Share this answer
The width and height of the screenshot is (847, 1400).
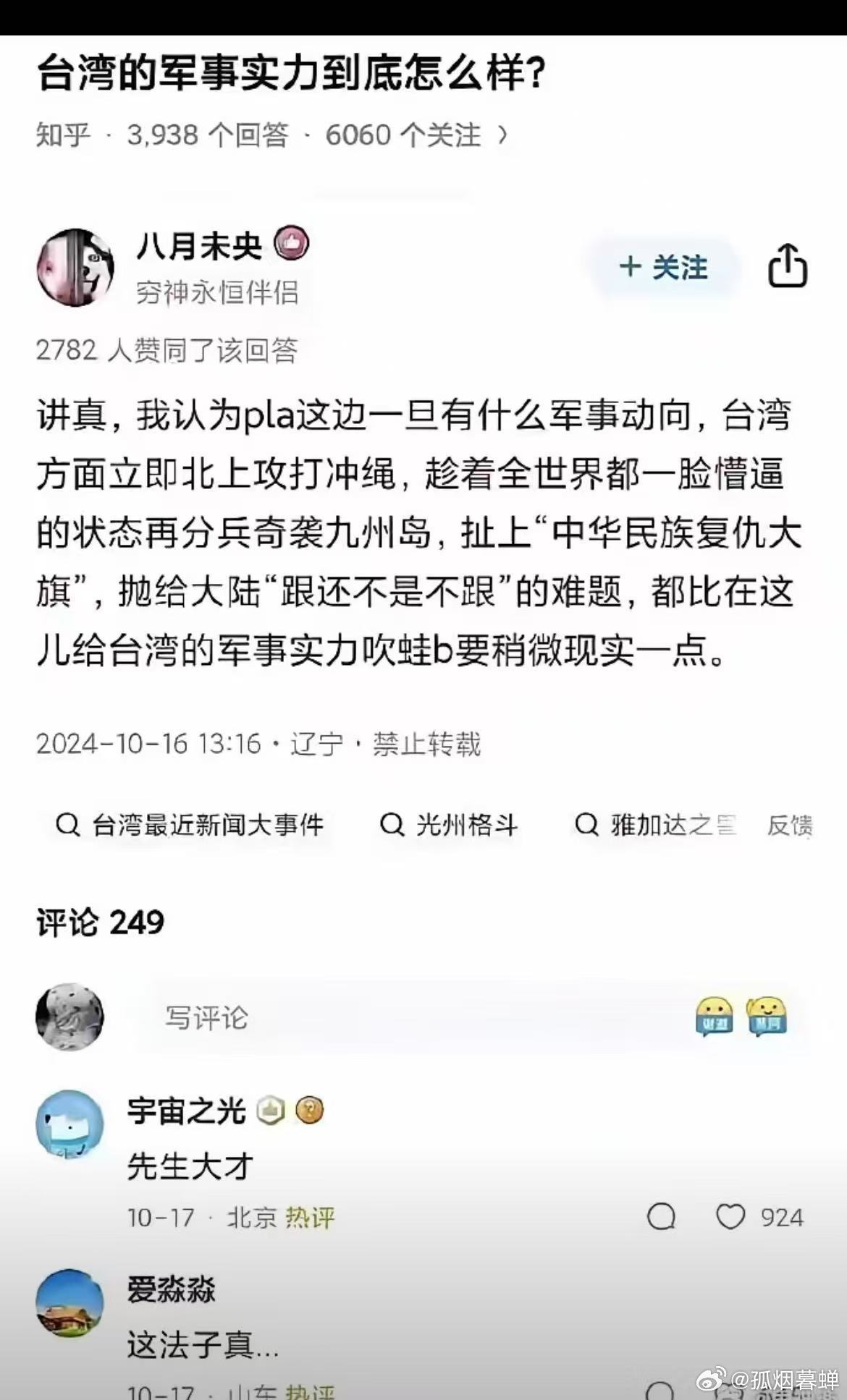(787, 266)
